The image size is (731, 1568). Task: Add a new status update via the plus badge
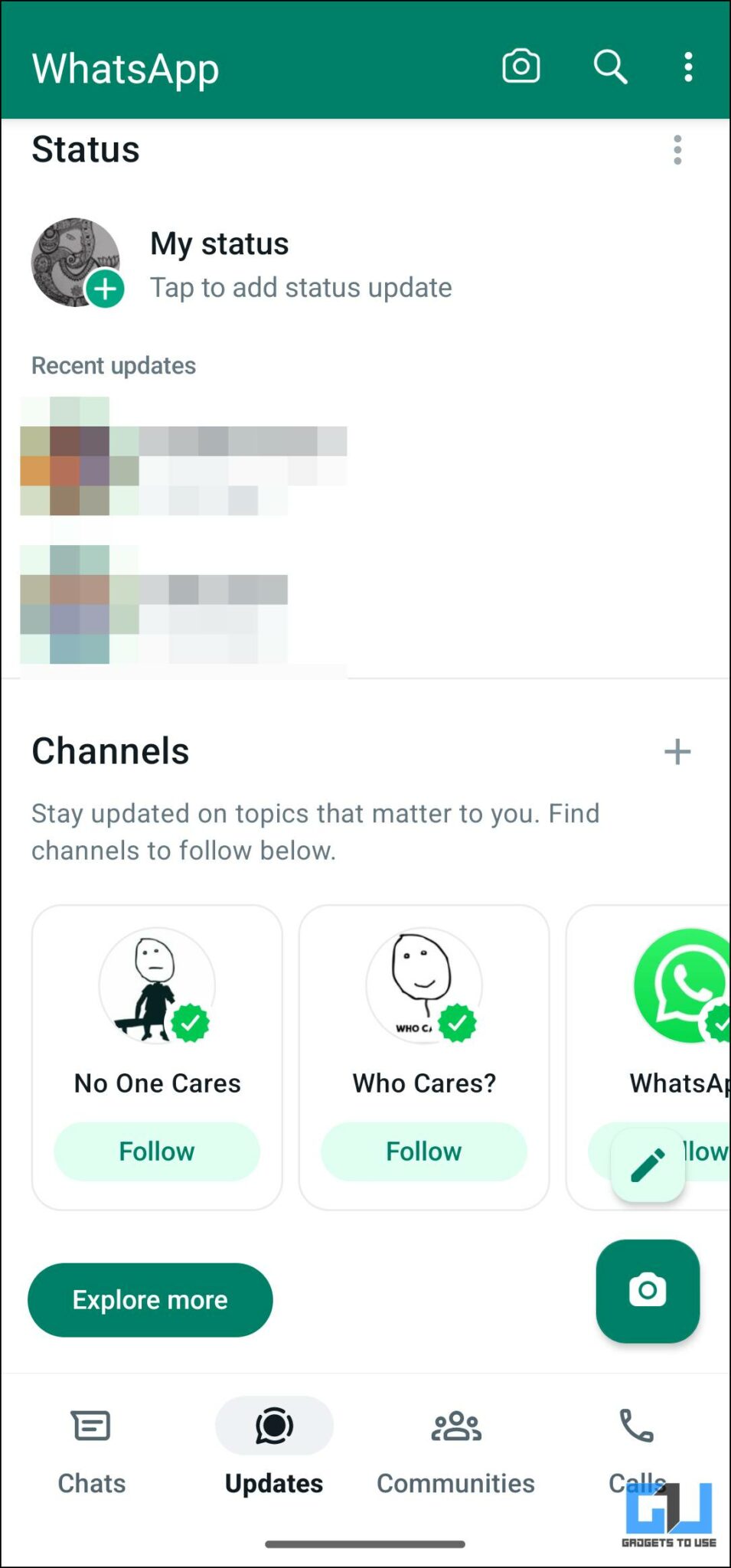[105, 289]
